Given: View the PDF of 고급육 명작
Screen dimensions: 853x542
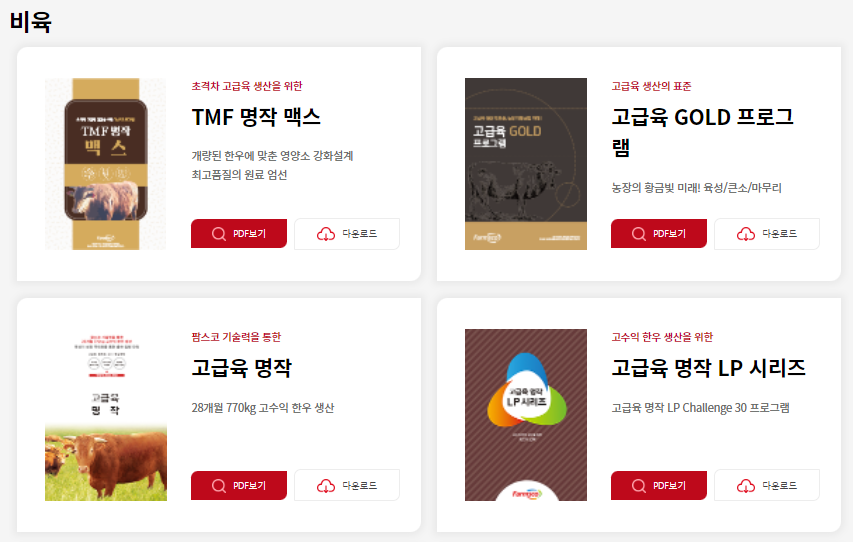Looking at the screenshot, I should pyautogui.click(x=239, y=485).
